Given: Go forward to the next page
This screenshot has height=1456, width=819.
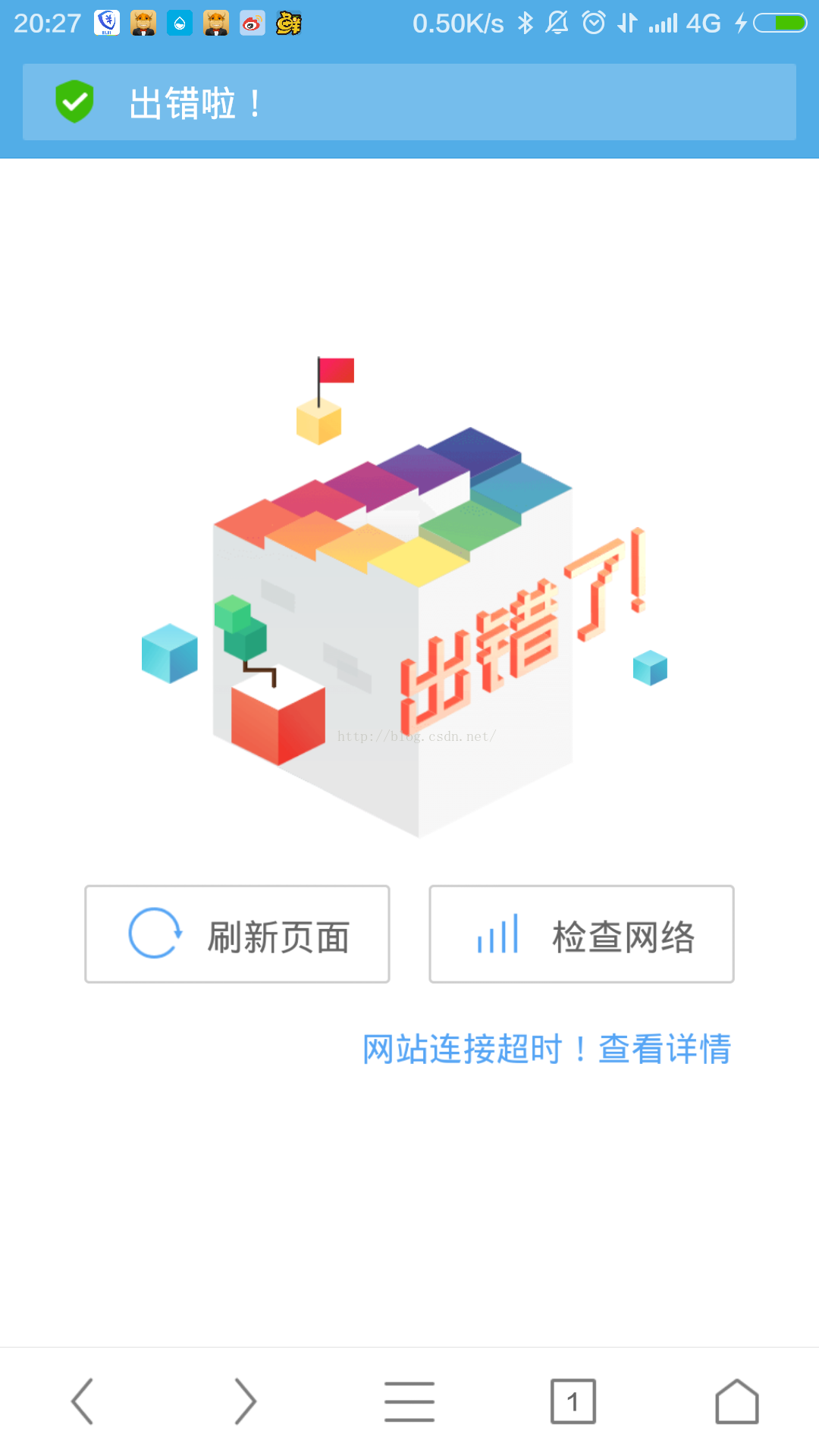Looking at the screenshot, I should (246, 1401).
